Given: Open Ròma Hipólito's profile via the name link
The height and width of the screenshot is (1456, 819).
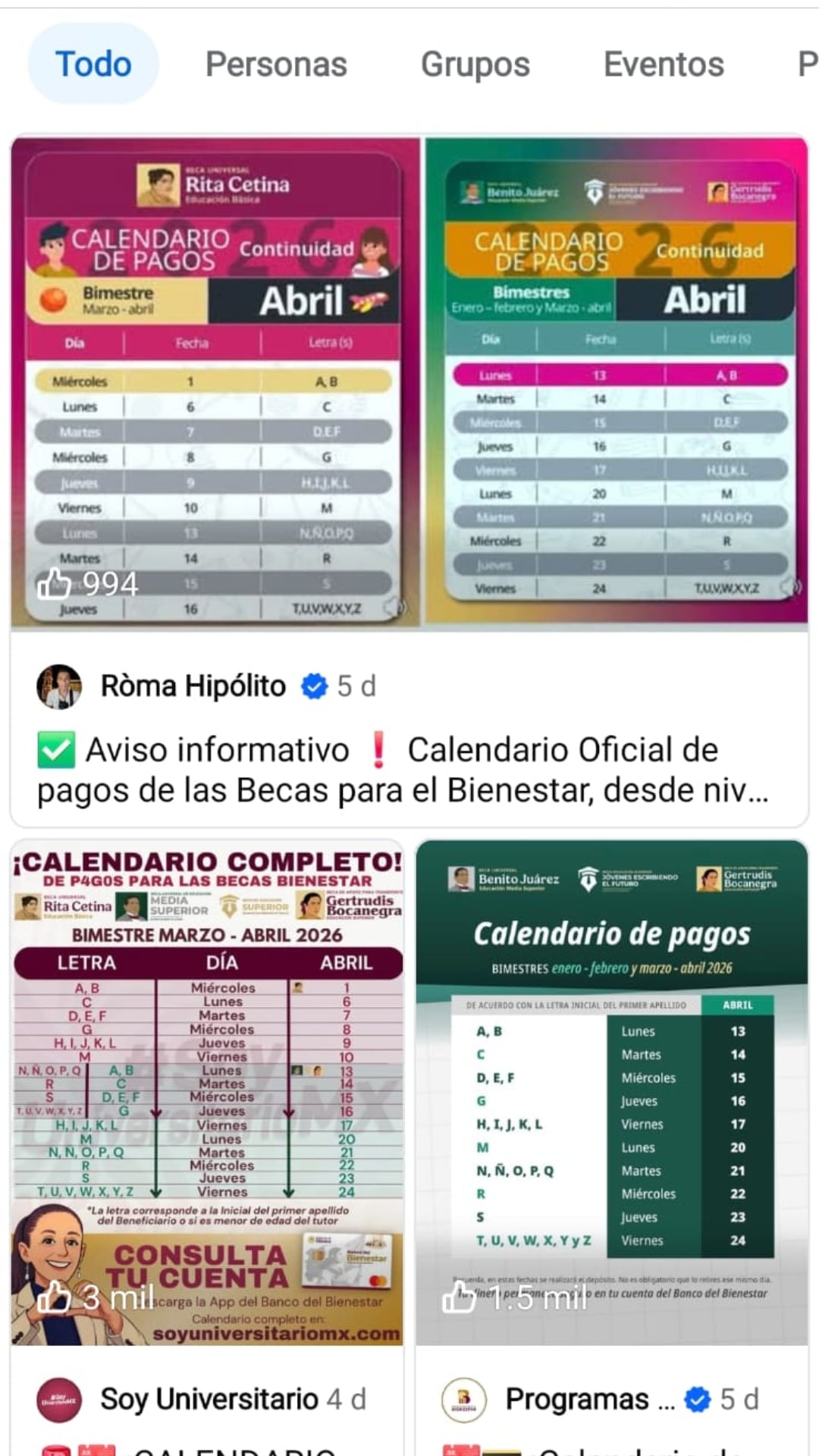Looking at the screenshot, I should click(x=192, y=685).
